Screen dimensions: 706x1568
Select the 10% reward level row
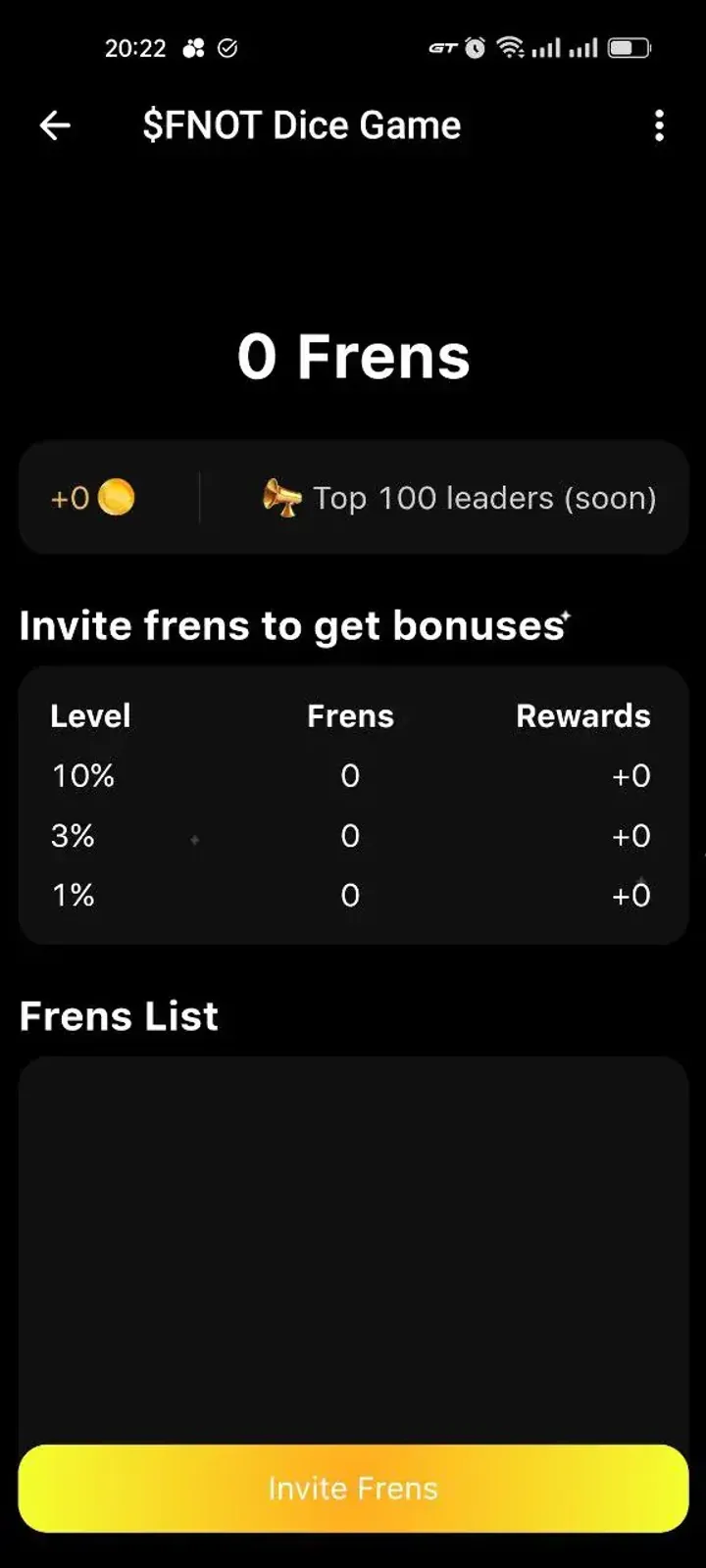coord(353,776)
